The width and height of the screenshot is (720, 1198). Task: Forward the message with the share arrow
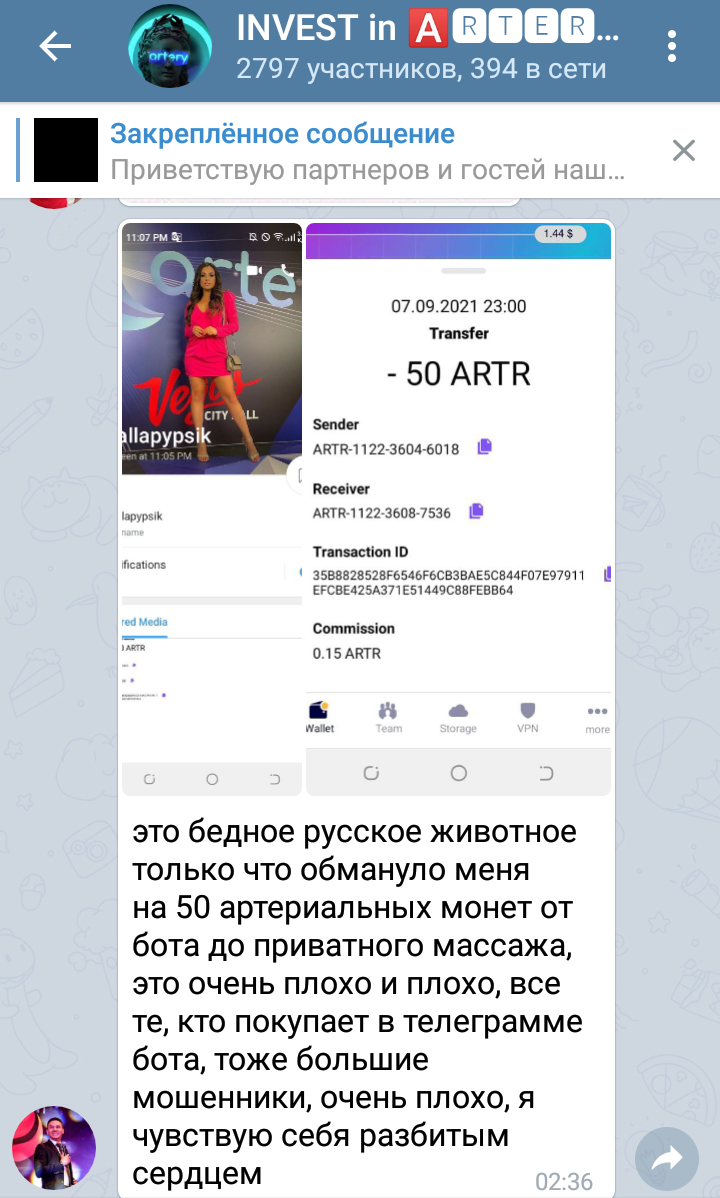coord(666,1159)
